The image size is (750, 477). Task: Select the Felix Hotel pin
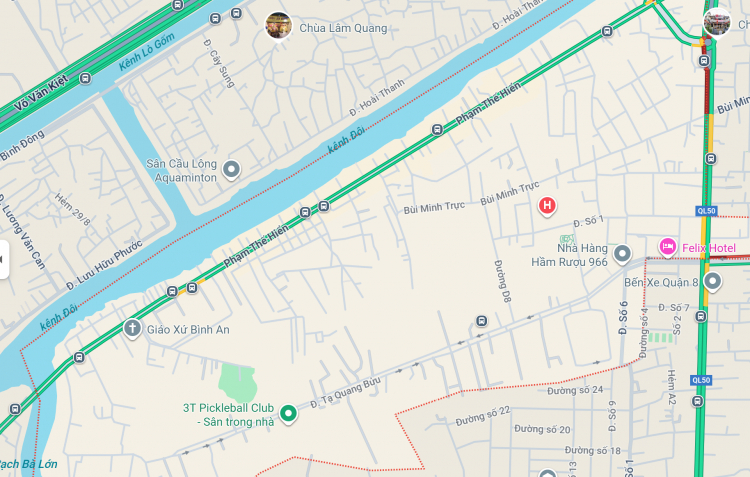[x=667, y=246]
